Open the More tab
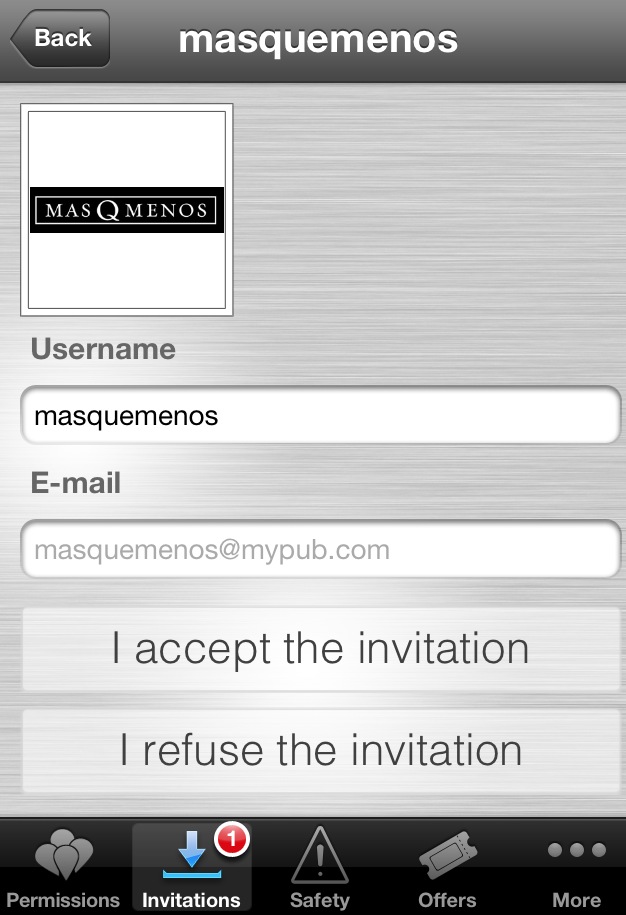This screenshot has height=915, width=626. (576, 868)
